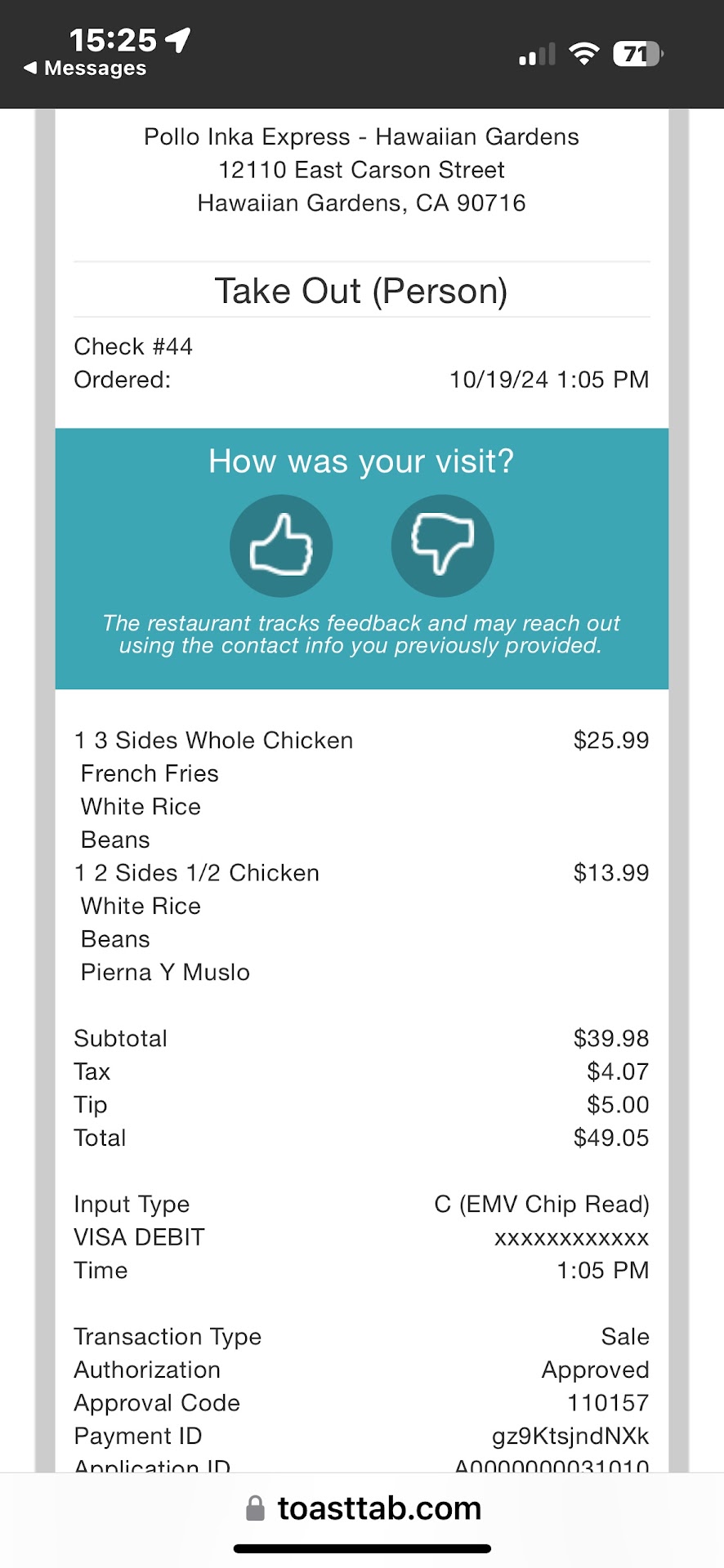Tap the toasttab.com address bar
This screenshot has height=1568, width=724.
point(363,1508)
